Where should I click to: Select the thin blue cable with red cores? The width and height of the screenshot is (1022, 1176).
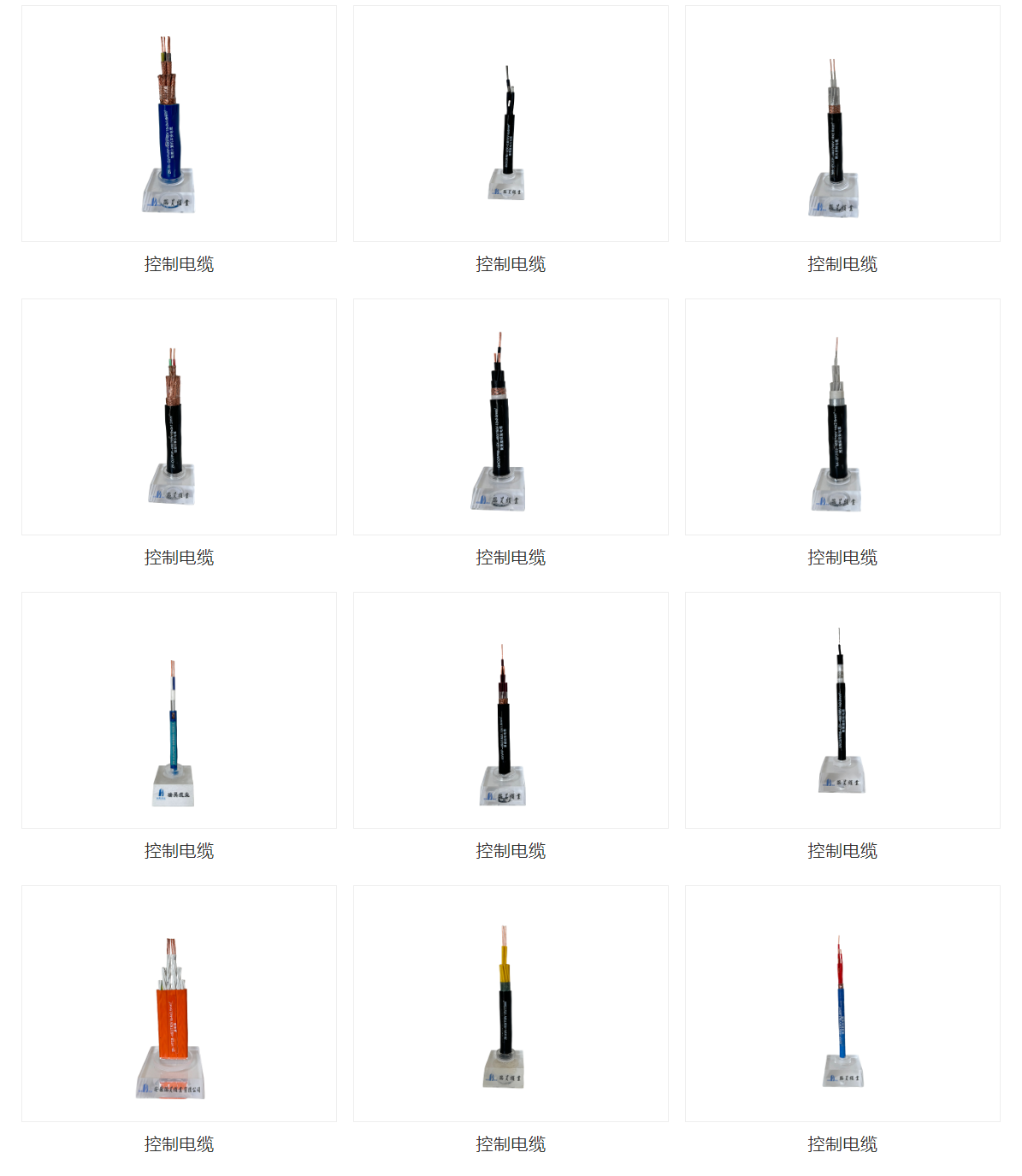point(842,1003)
